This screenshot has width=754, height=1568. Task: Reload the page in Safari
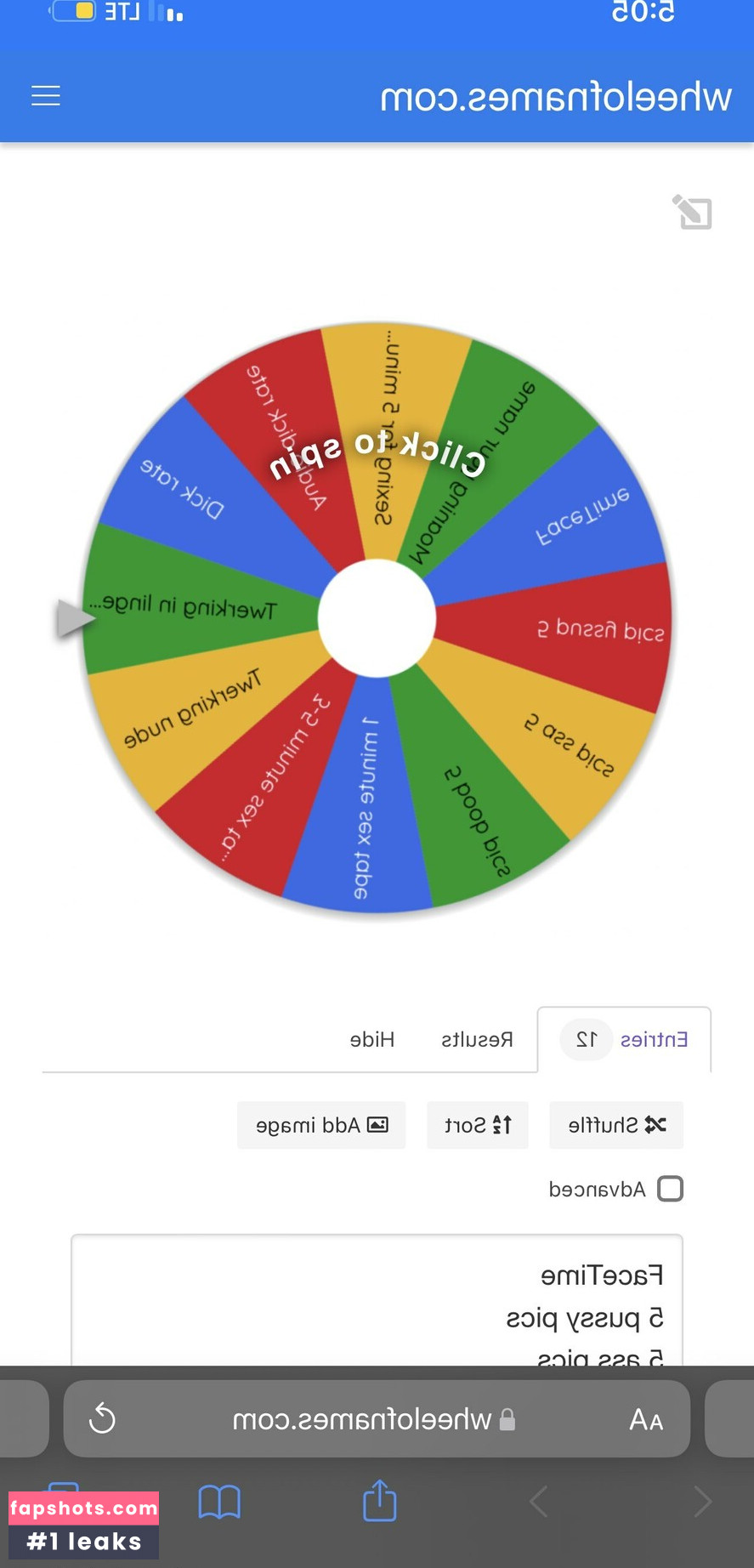pos(102,1418)
